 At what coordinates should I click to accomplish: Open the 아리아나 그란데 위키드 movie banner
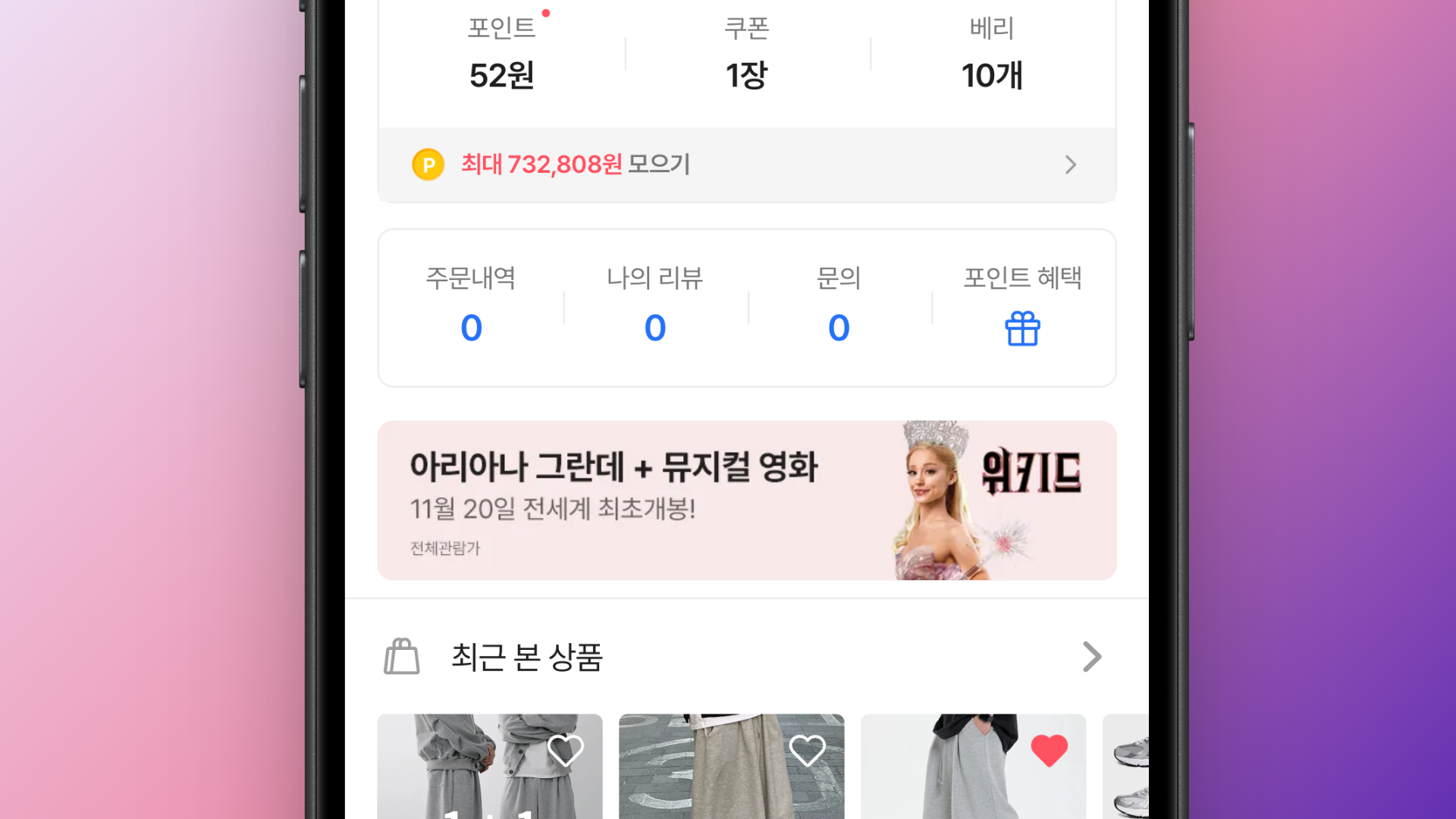pyautogui.click(x=746, y=500)
